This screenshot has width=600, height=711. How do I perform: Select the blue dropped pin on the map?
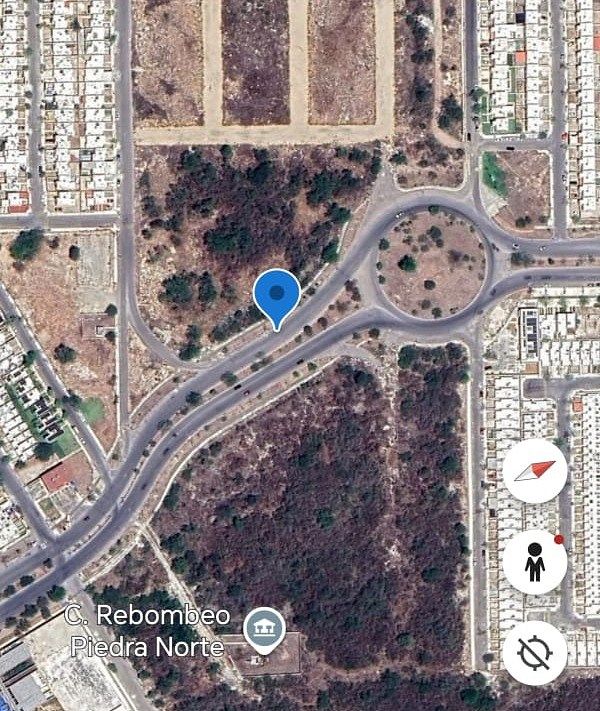tap(276, 295)
